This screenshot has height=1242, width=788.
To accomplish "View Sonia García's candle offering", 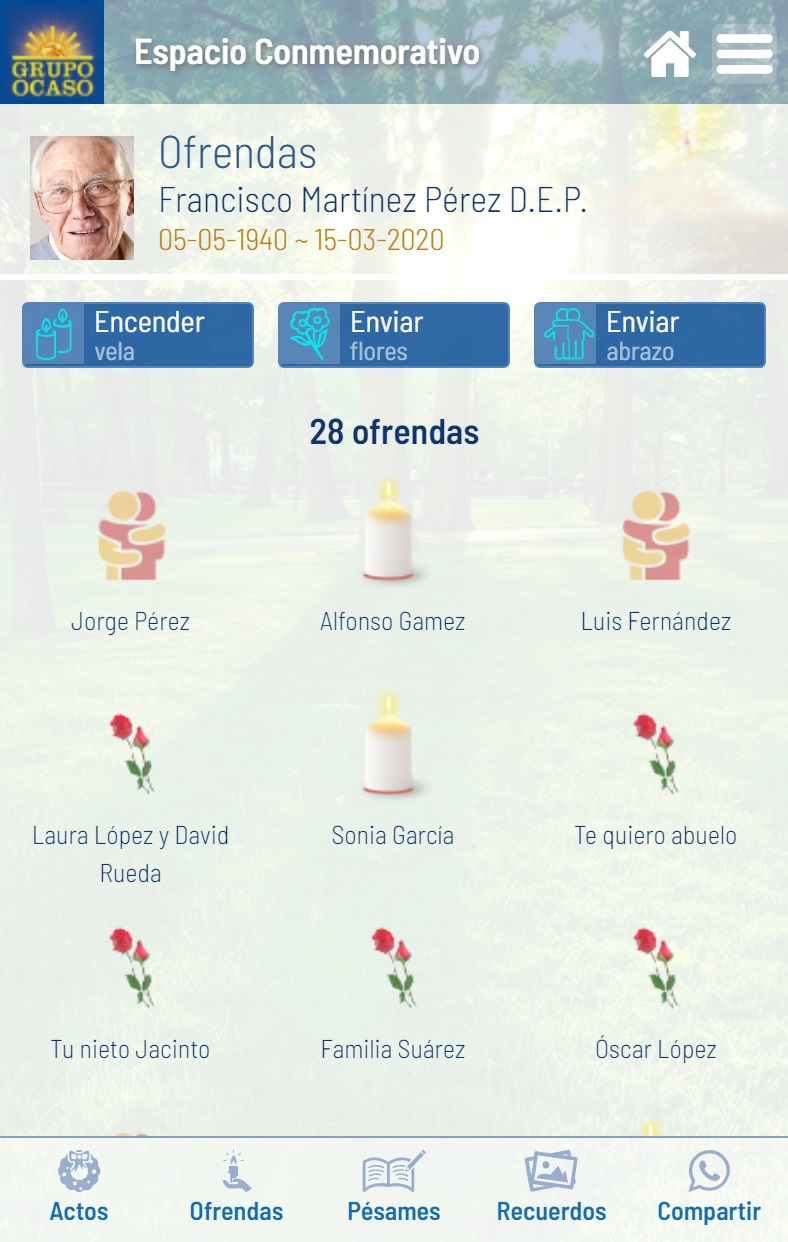I will click(x=388, y=747).
